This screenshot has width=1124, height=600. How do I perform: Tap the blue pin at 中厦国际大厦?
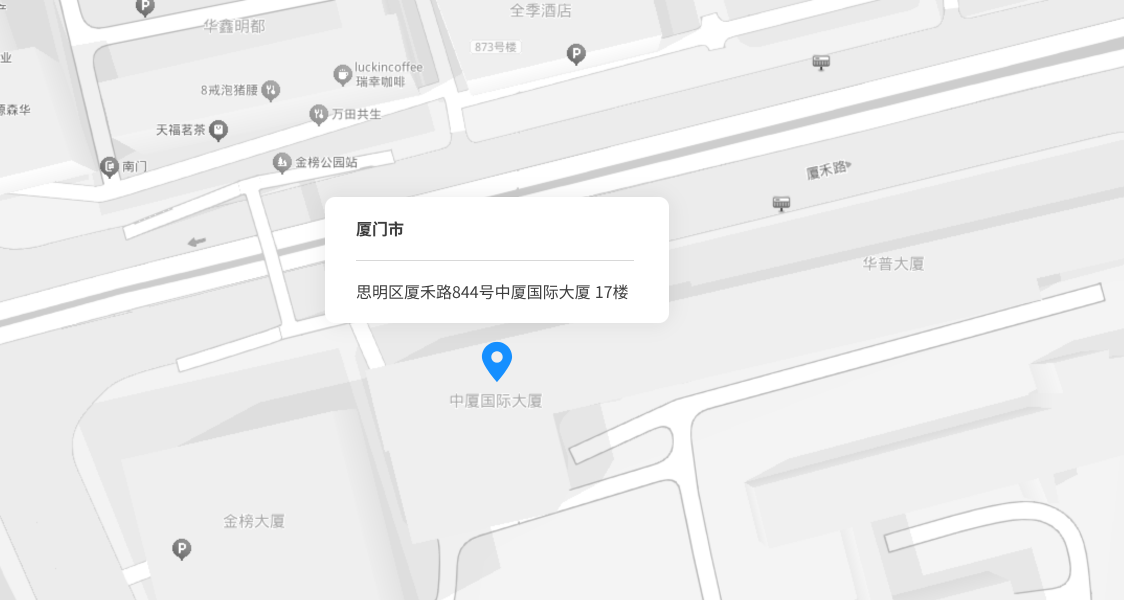[x=497, y=360]
